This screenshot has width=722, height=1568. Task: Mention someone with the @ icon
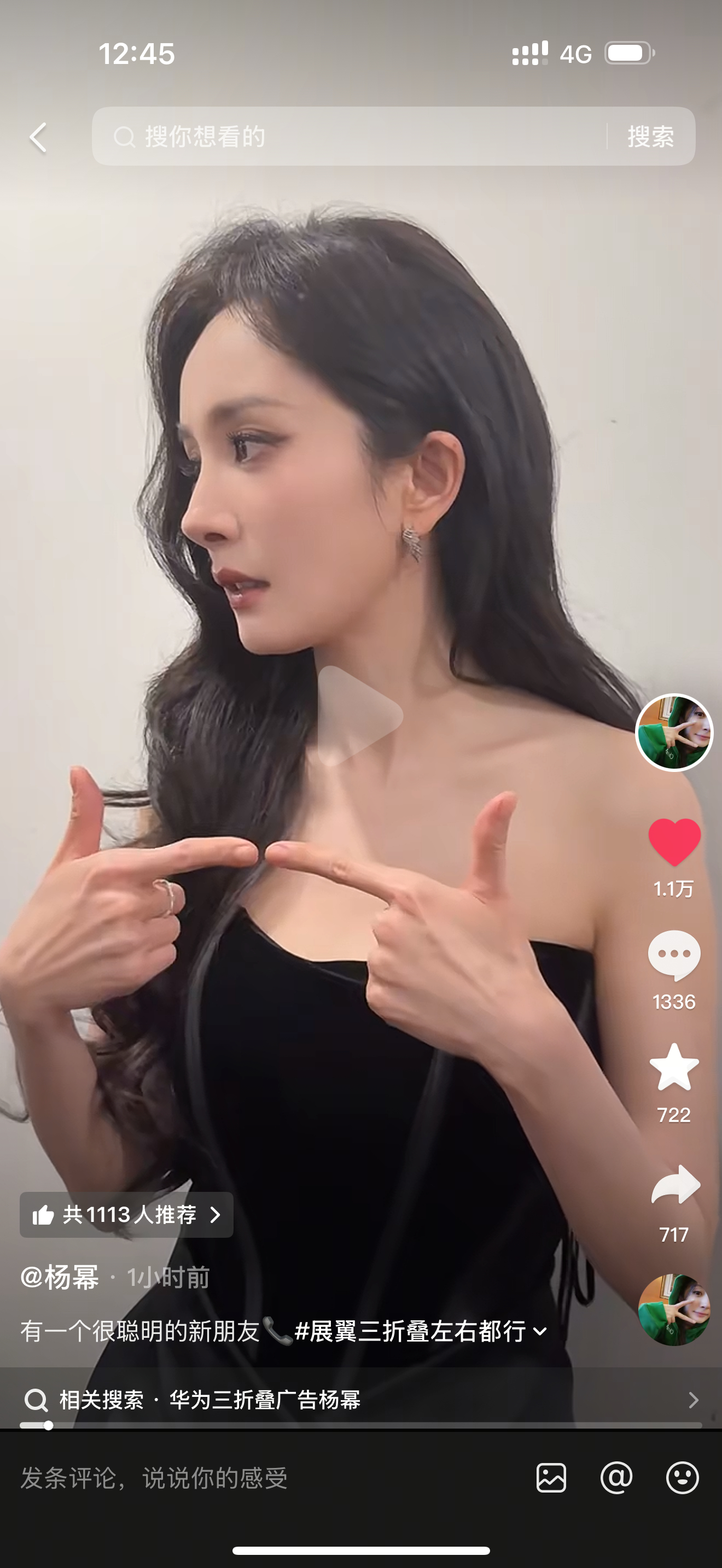pos(616,1477)
